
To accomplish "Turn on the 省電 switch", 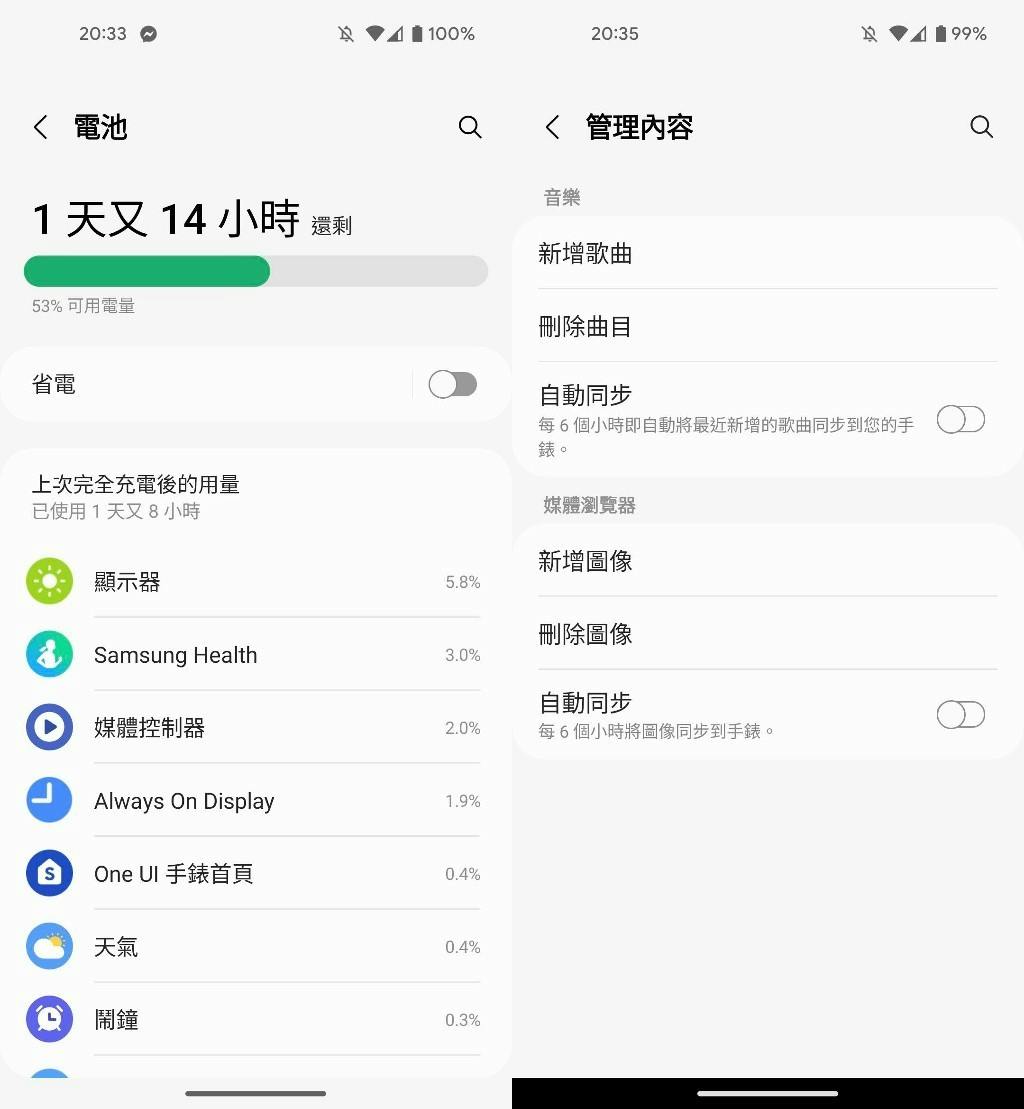I will 452,384.
